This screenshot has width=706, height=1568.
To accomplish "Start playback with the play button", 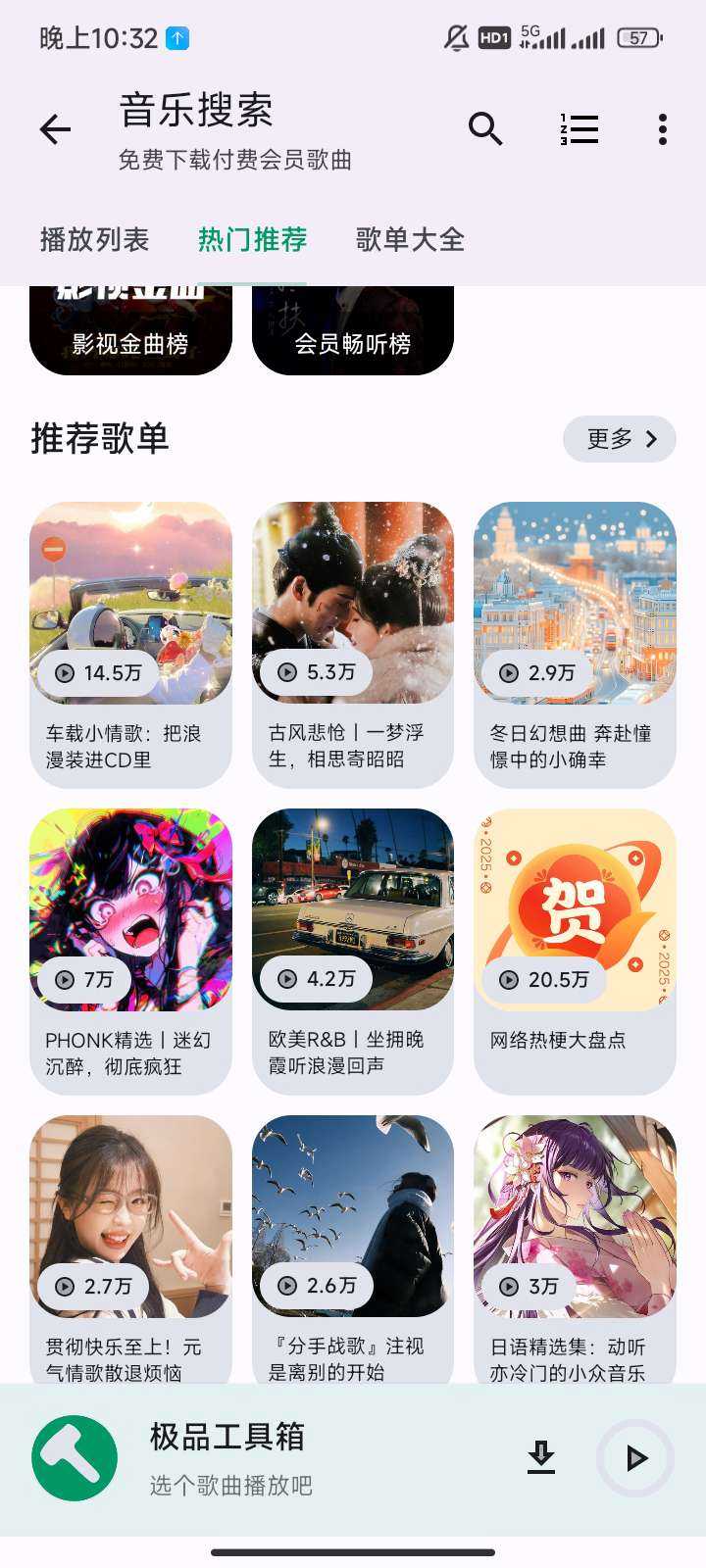I will 635,1458.
